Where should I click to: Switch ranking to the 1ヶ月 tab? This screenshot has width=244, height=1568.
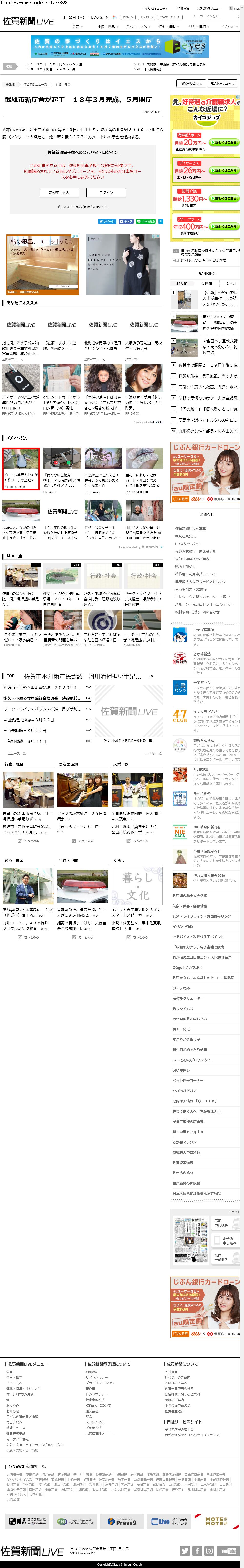point(231,283)
